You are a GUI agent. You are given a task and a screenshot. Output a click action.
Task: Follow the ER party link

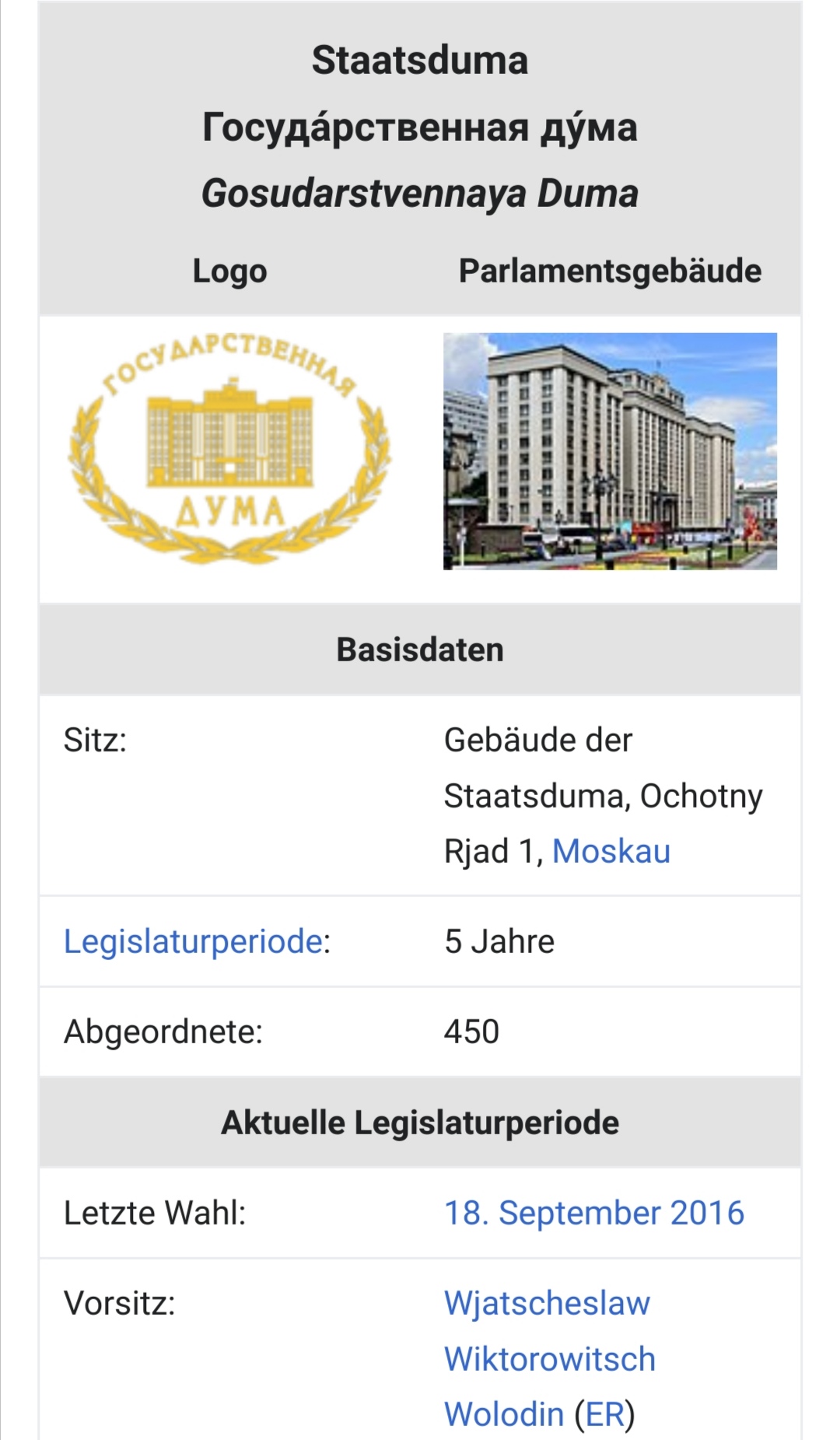604,1415
